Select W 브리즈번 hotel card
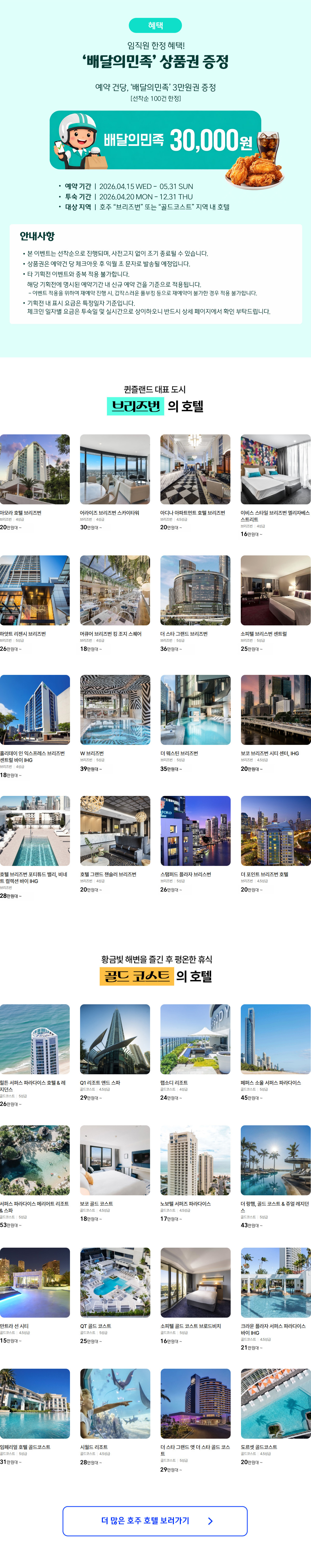The height and width of the screenshot is (1568, 311). point(115,710)
